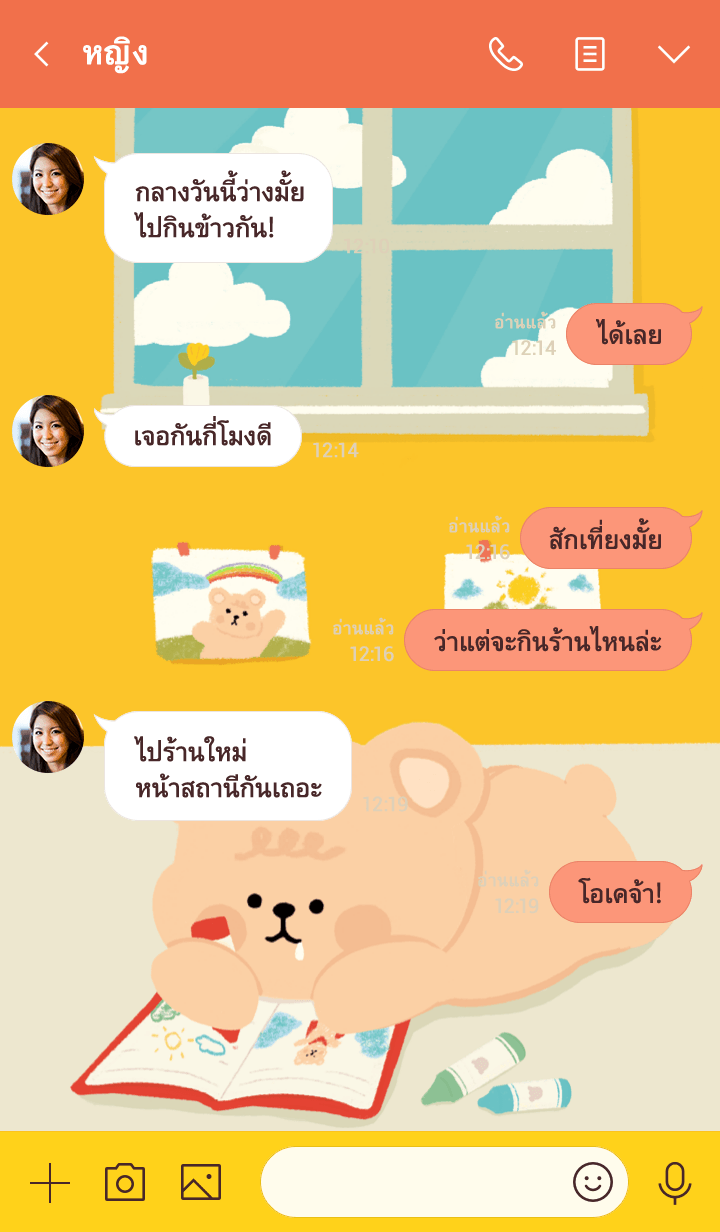Record a voice message with the microphone
Screen dimensions: 720x1232
pos(675,1183)
